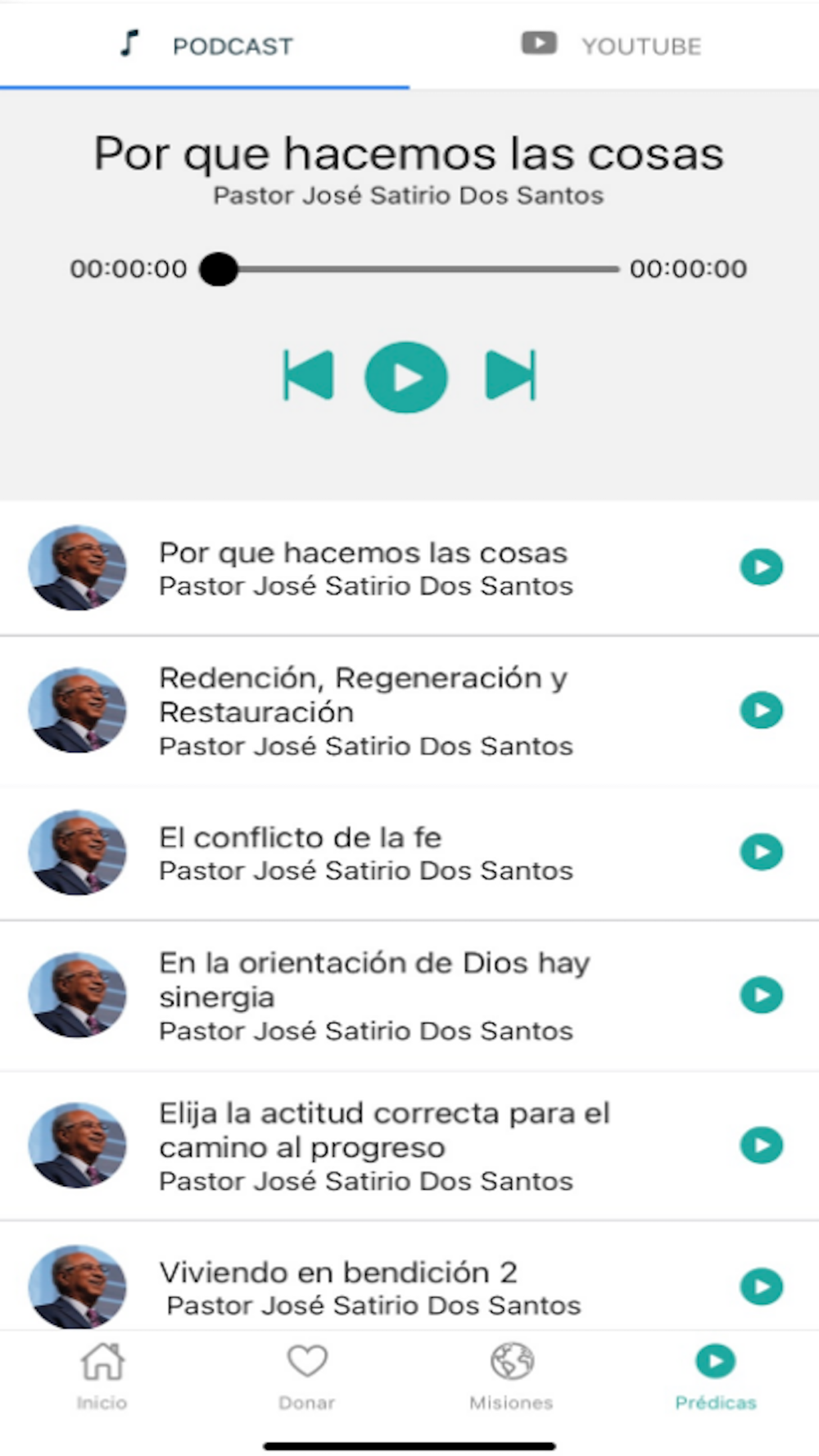The image size is (819, 1456).
Task: Skip to the previous track
Action: point(309,376)
